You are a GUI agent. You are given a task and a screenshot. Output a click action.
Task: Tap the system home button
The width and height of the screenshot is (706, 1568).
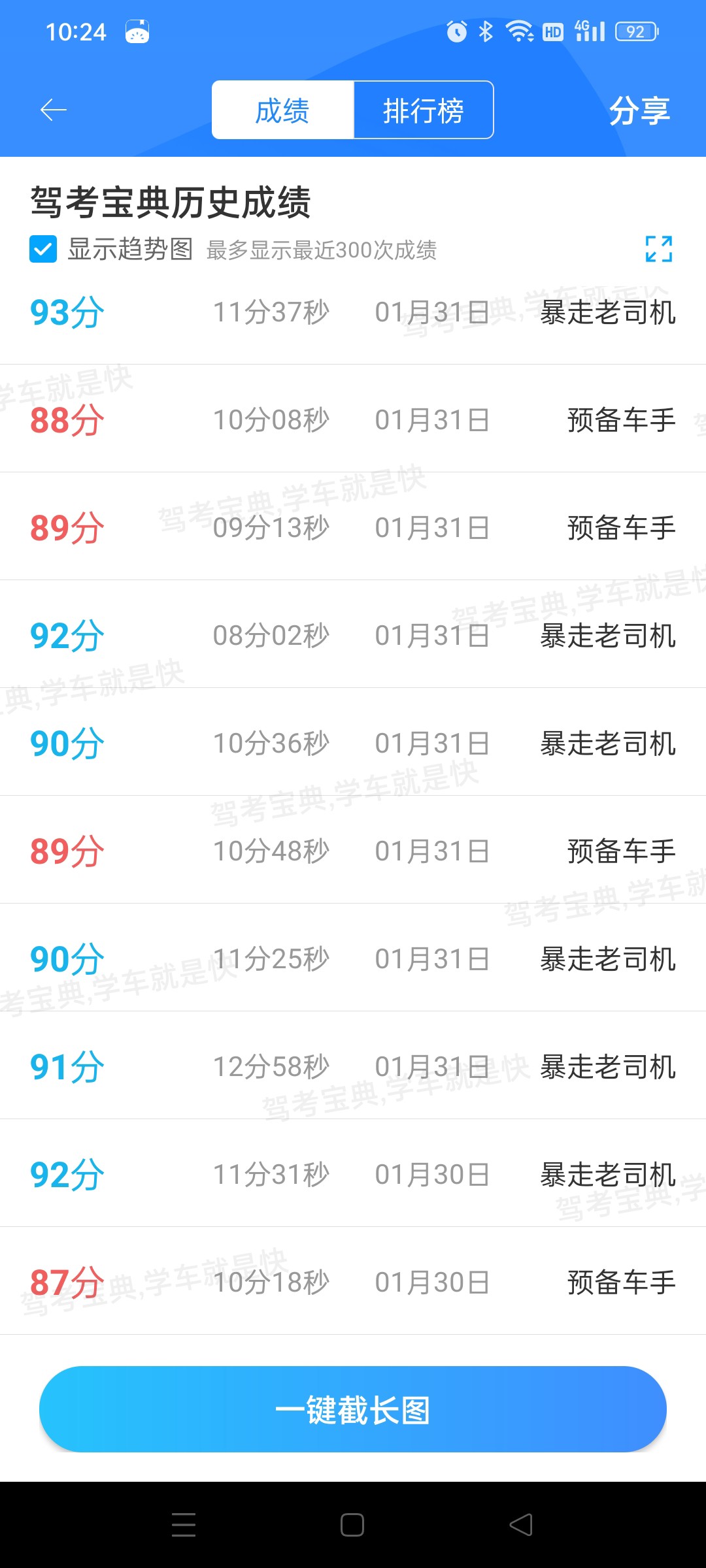(352, 1525)
